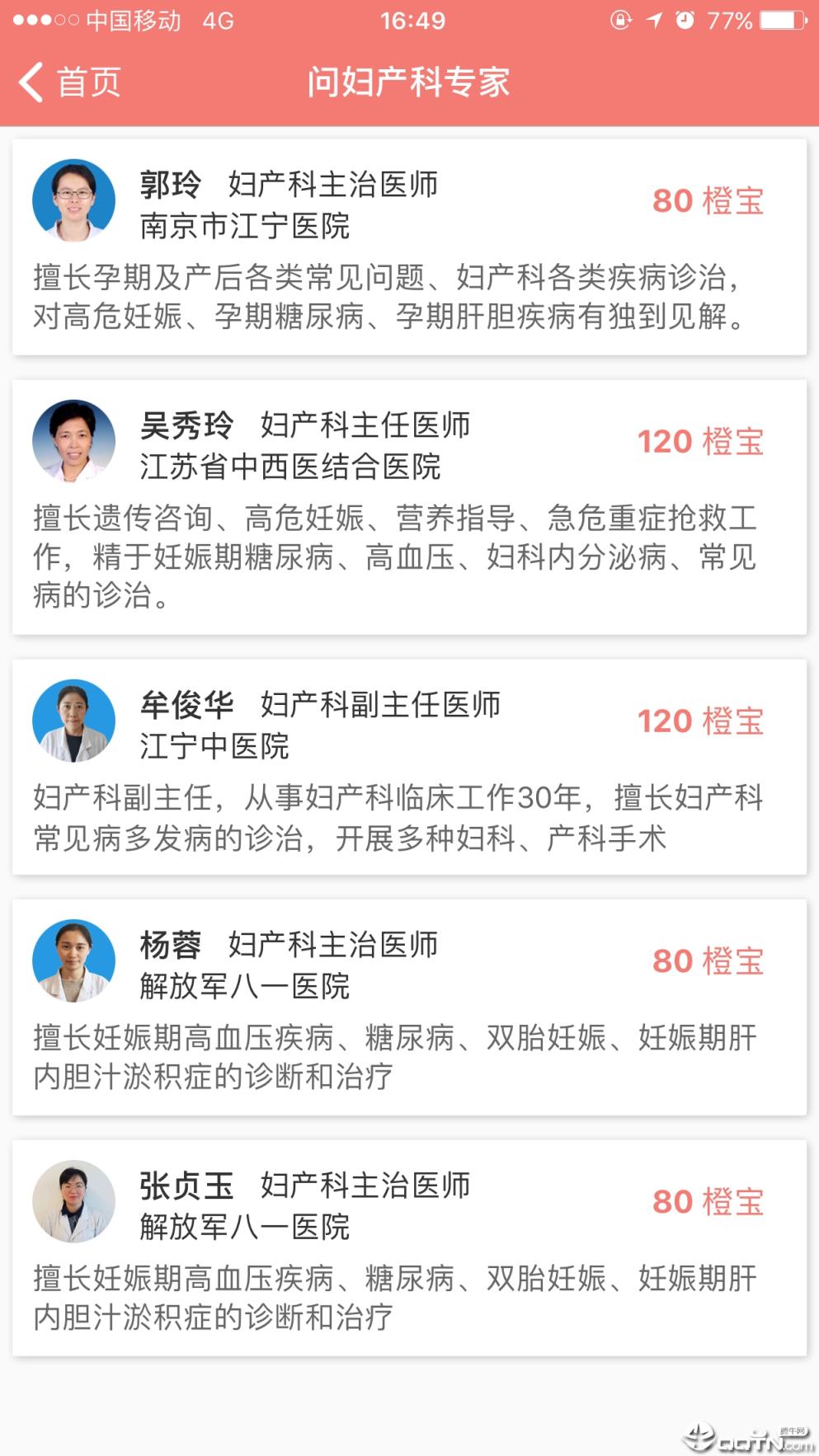Tap 张贞玉's avatar picture

[x=73, y=1200]
